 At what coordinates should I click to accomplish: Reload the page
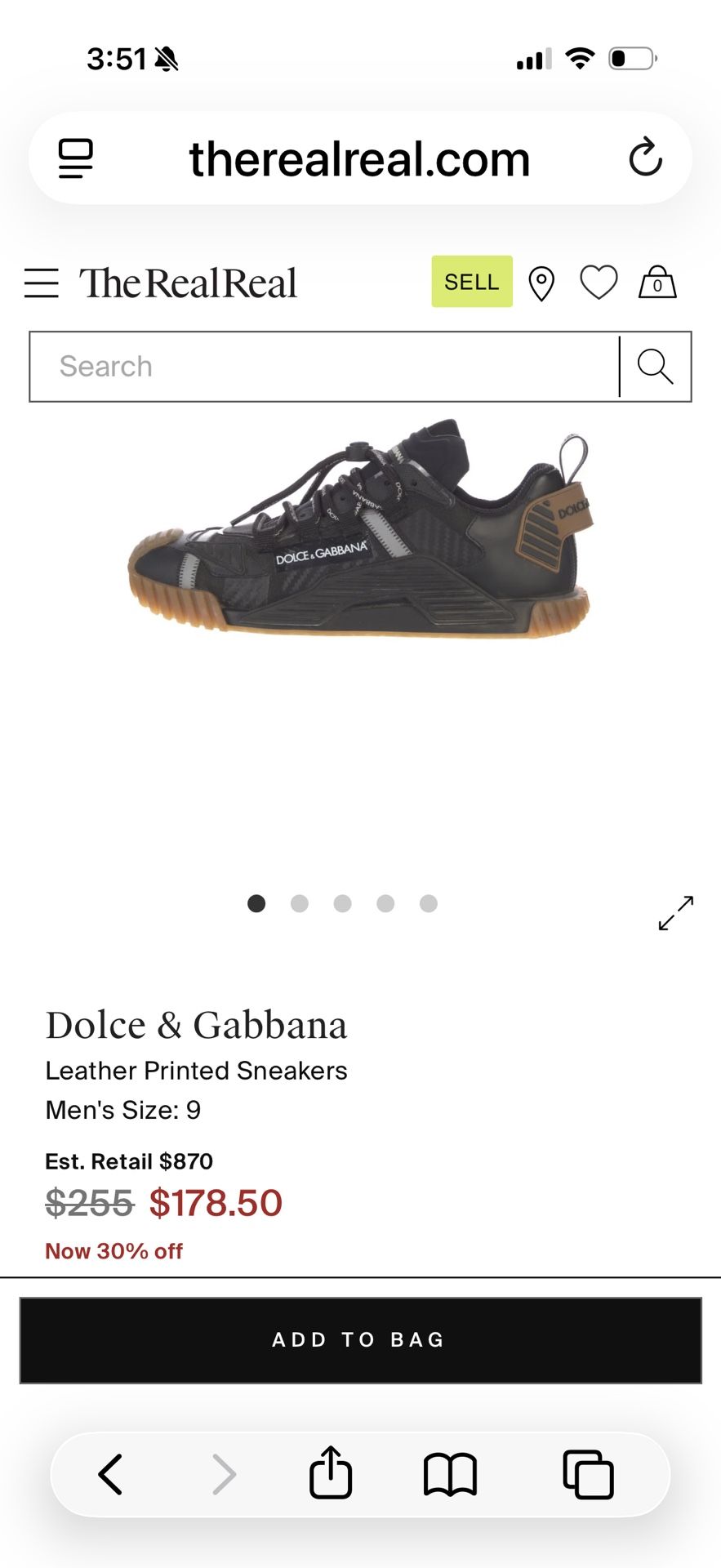pyautogui.click(x=645, y=158)
